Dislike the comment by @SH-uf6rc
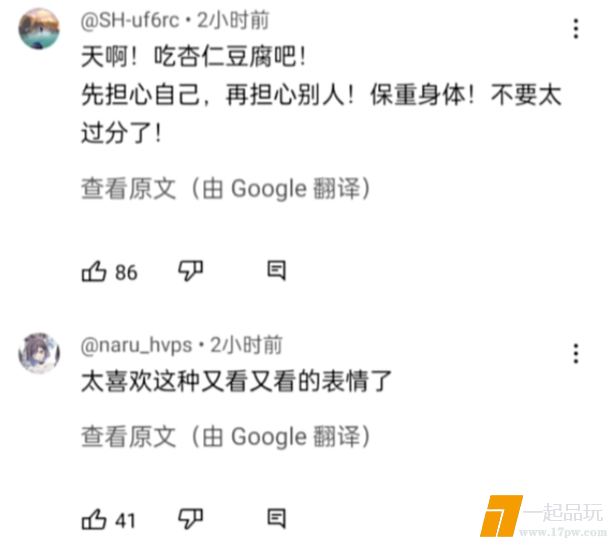612x543 pixels. point(190,271)
